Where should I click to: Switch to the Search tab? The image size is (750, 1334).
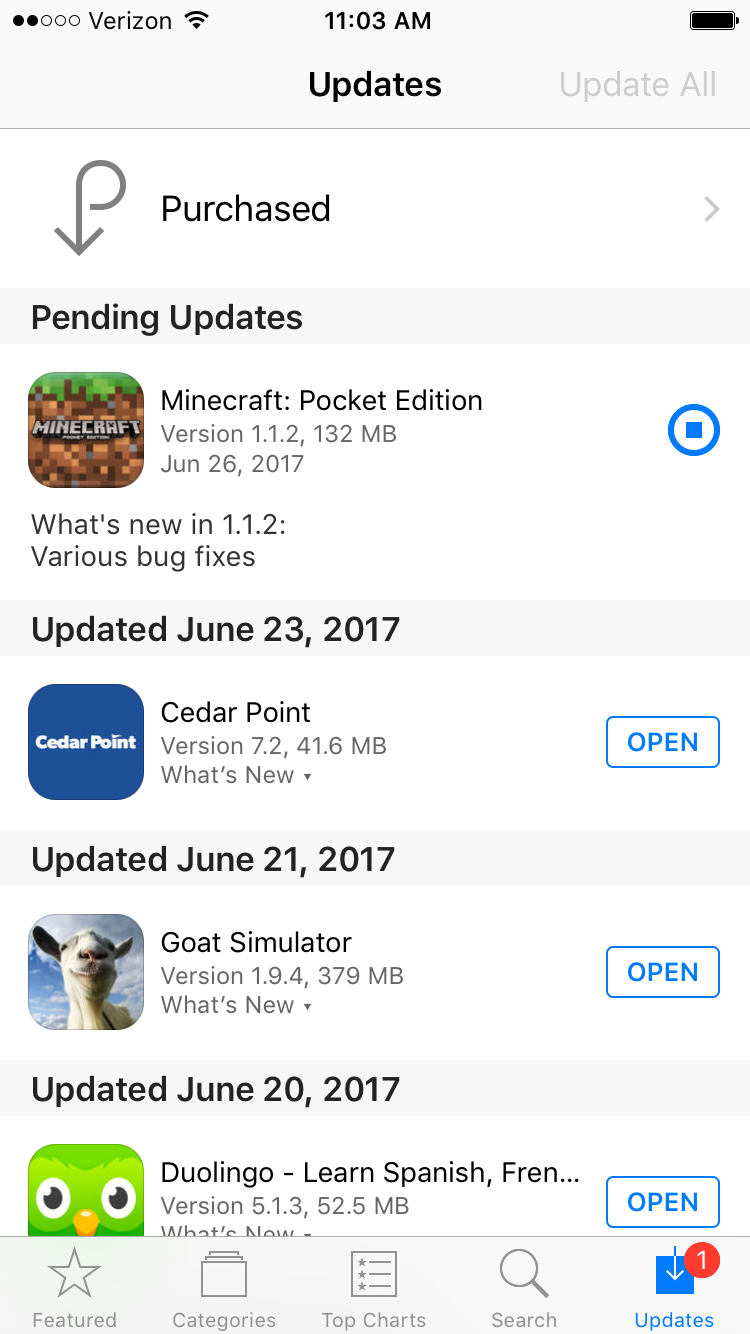[524, 1288]
